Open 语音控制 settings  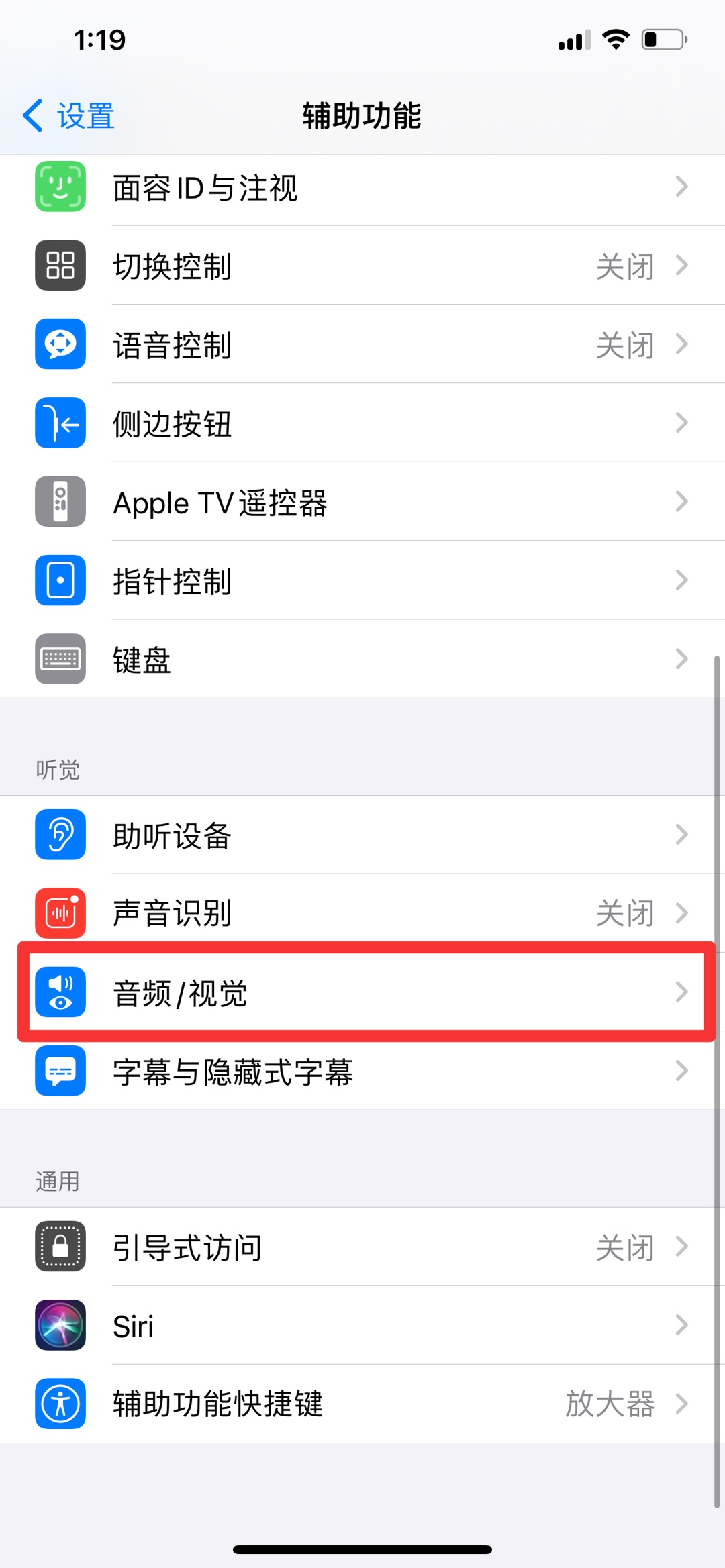coord(362,344)
